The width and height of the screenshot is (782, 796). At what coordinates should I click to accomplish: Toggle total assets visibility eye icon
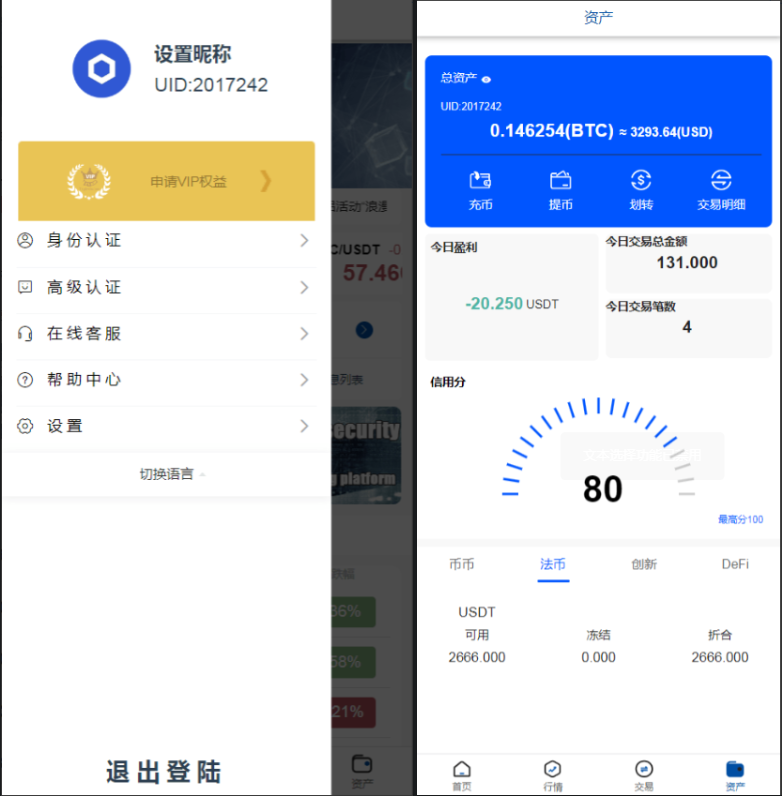(x=486, y=79)
